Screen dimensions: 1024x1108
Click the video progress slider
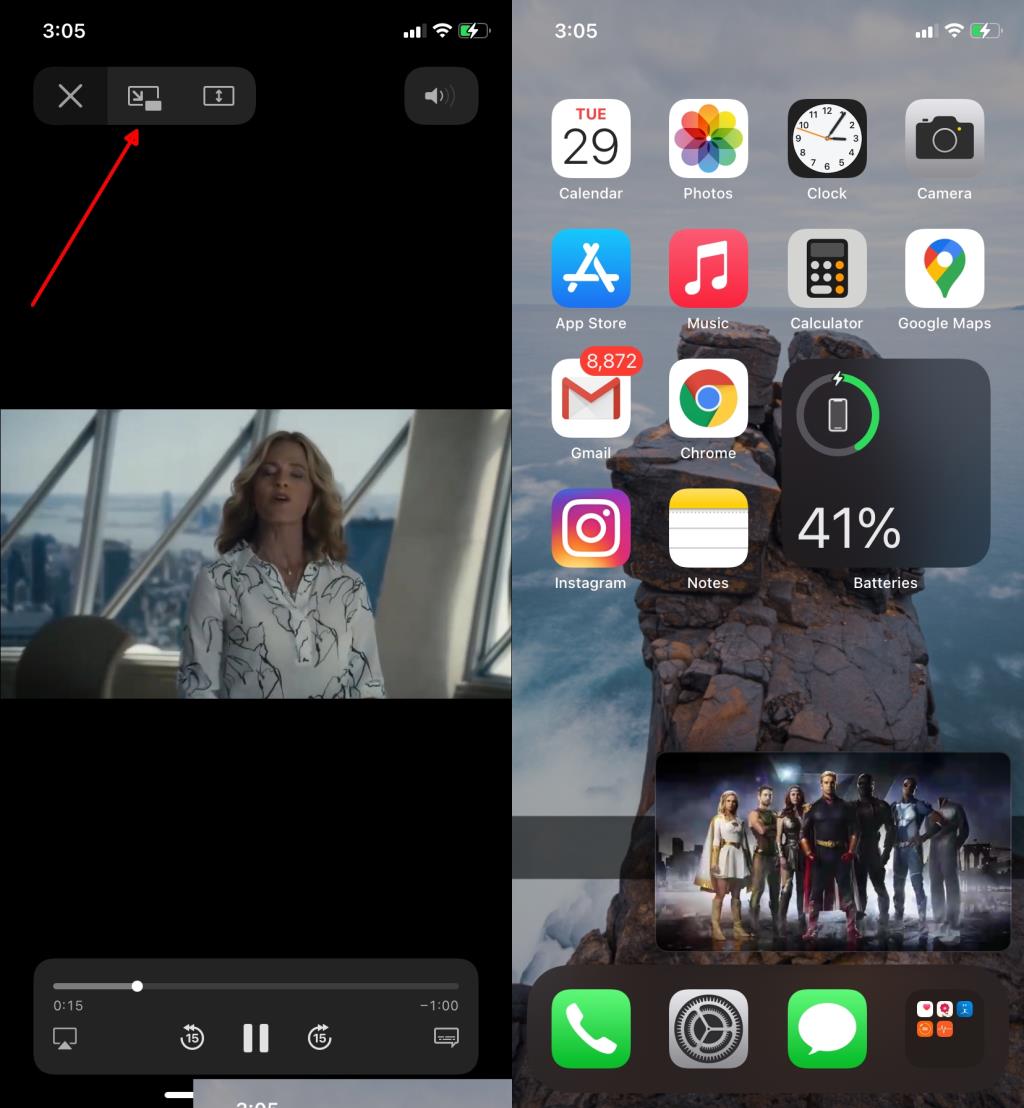pos(137,986)
